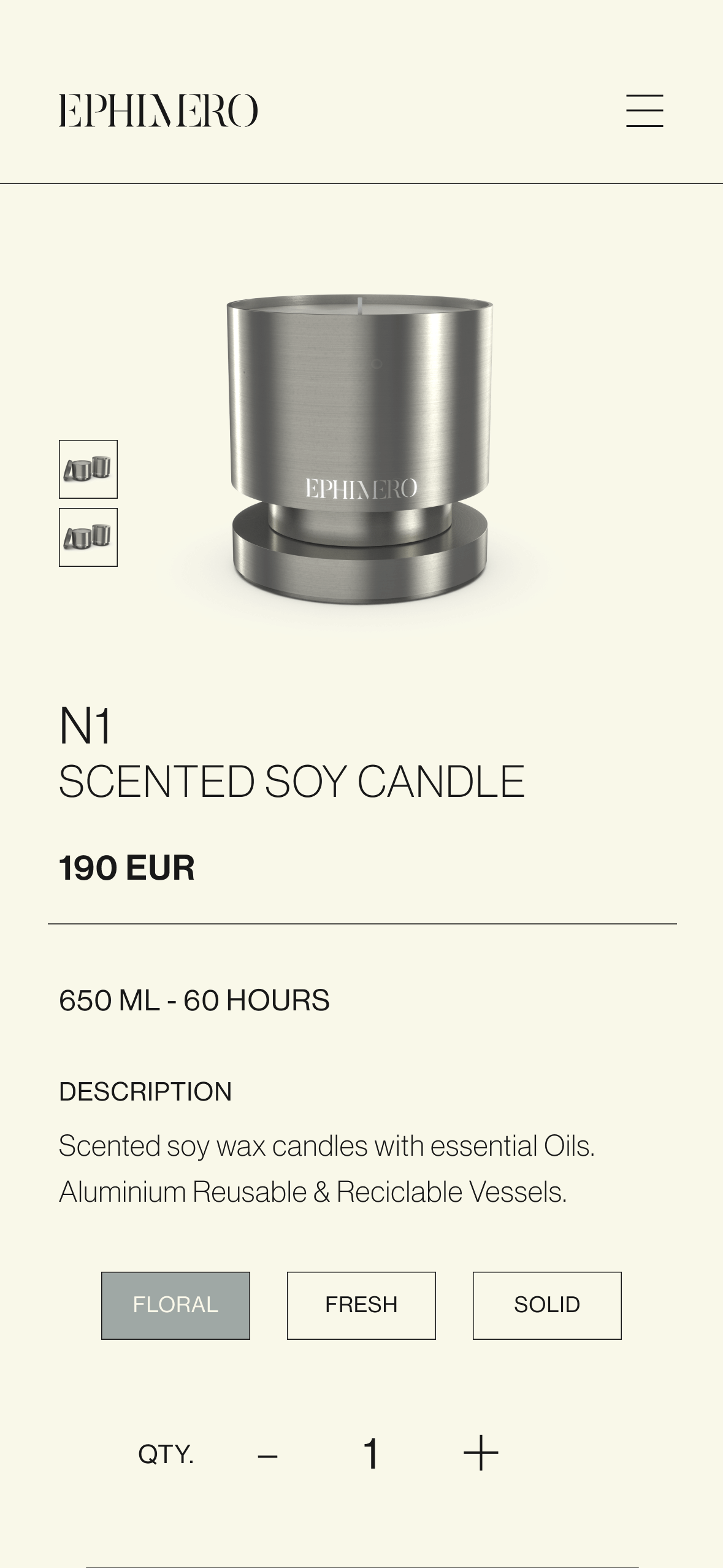Select the Floral scent option

pos(175,1305)
